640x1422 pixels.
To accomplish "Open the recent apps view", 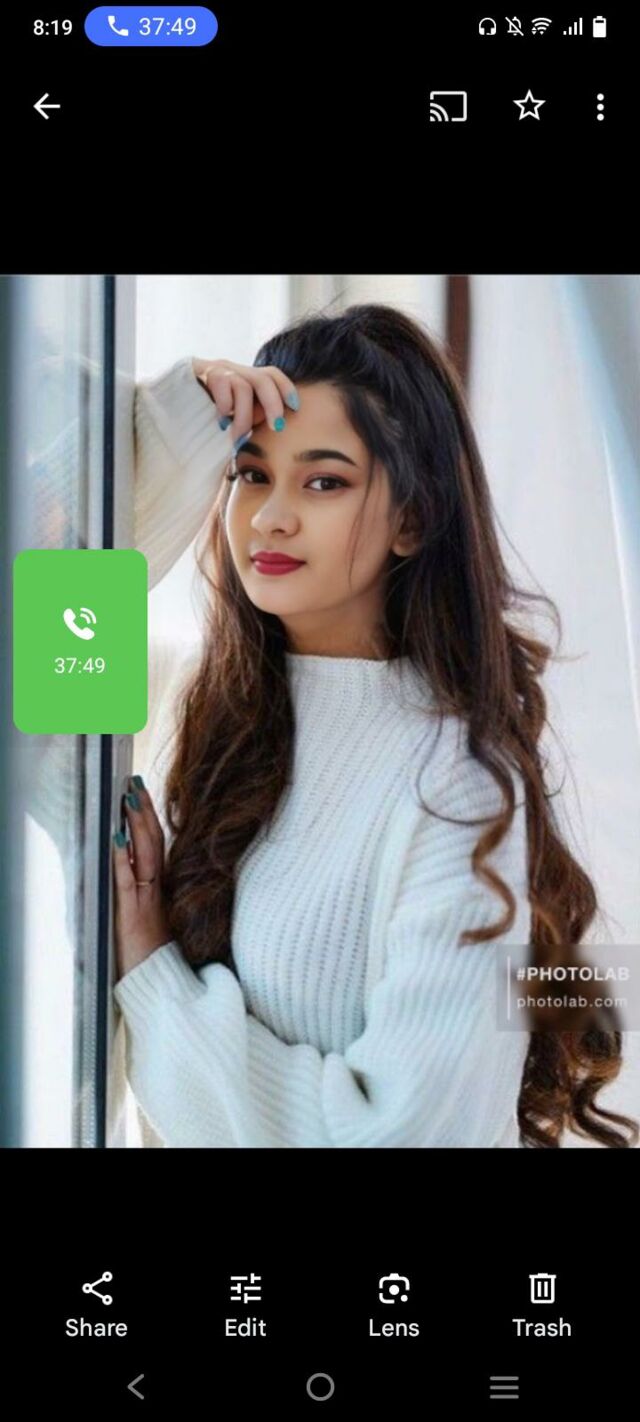I will coord(504,1386).
